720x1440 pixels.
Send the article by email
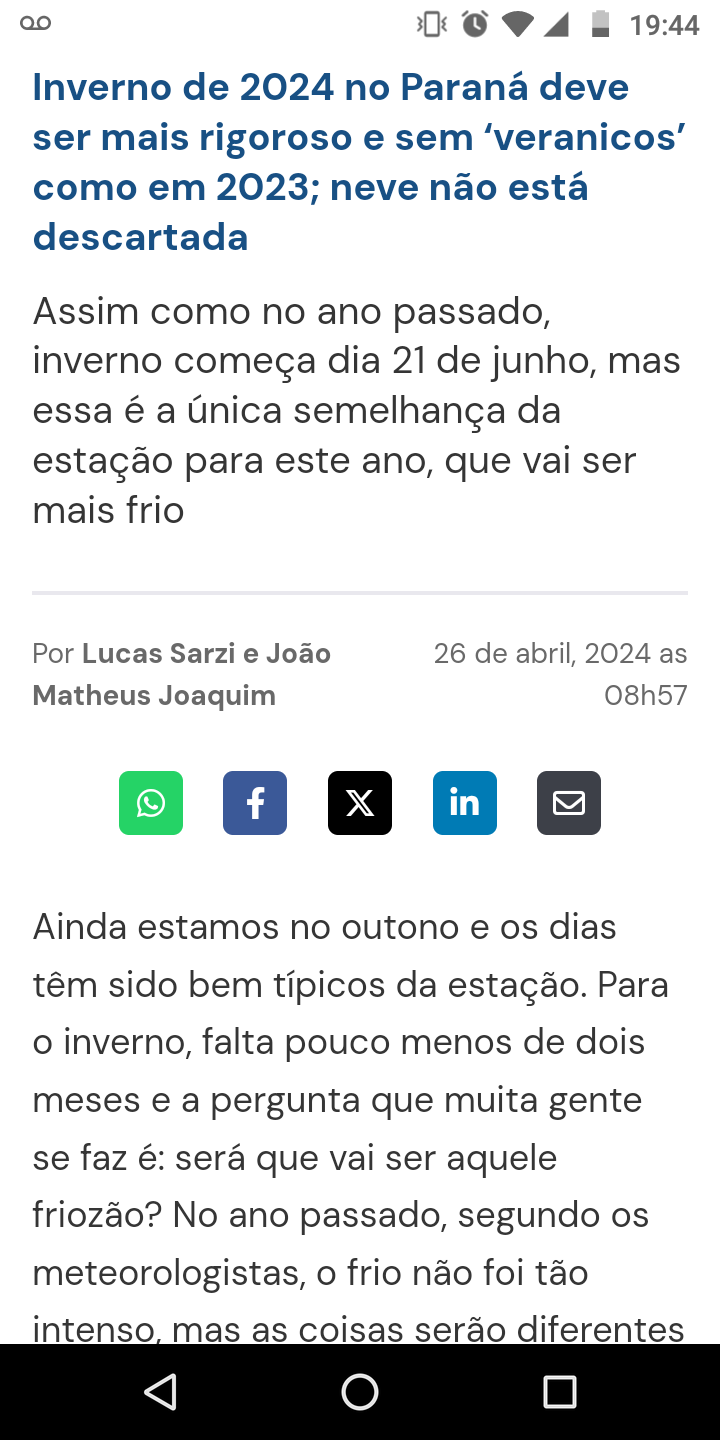tap(569, 803)
